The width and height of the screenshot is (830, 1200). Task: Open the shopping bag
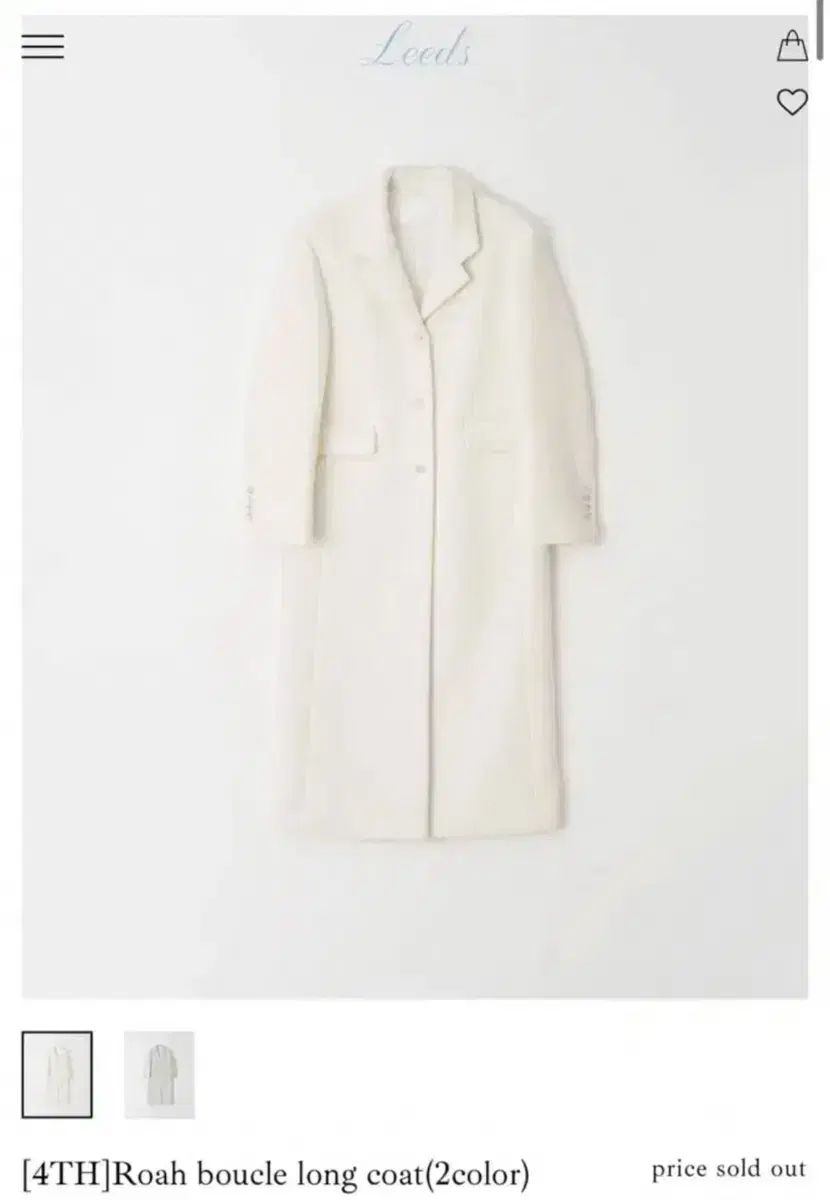[x=791, y=46]
